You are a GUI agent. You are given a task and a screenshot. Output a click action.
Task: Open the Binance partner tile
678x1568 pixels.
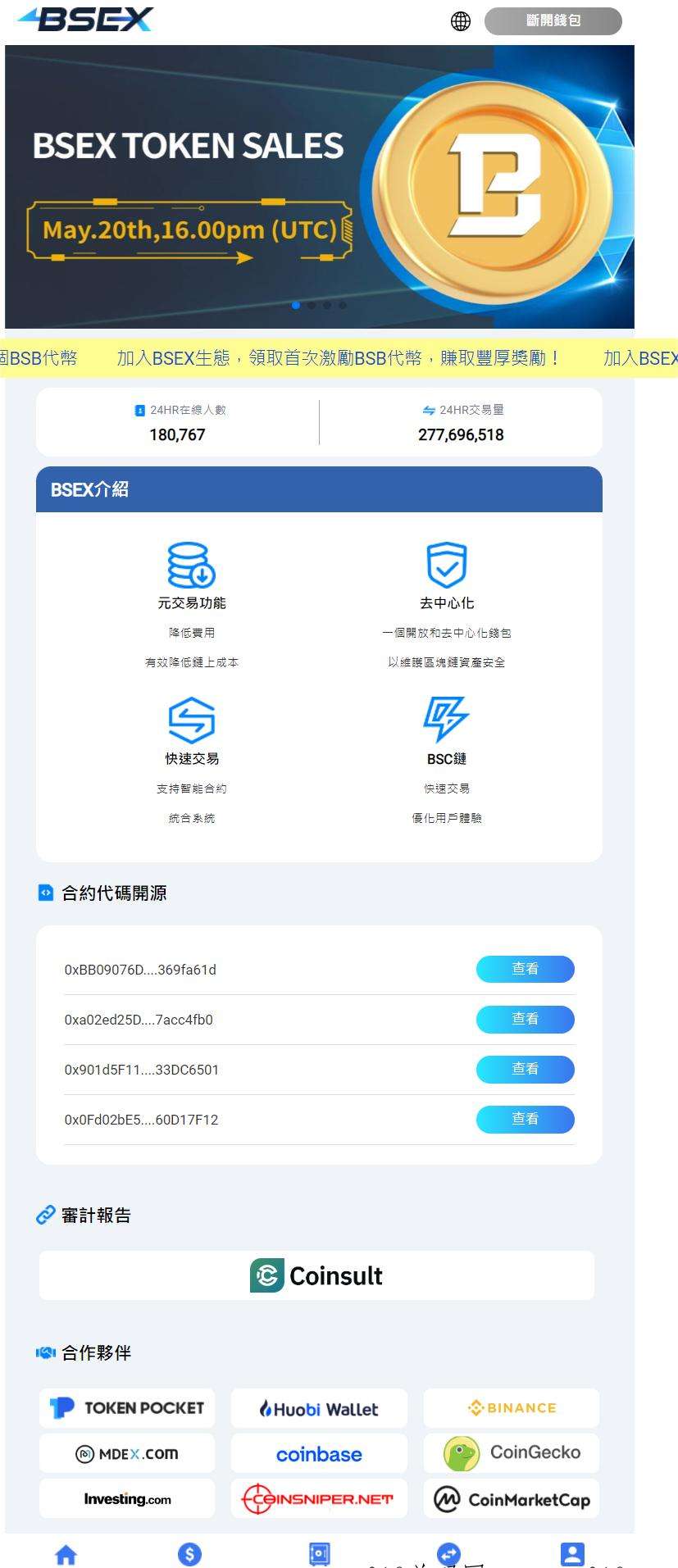(x=511, y=1408)
